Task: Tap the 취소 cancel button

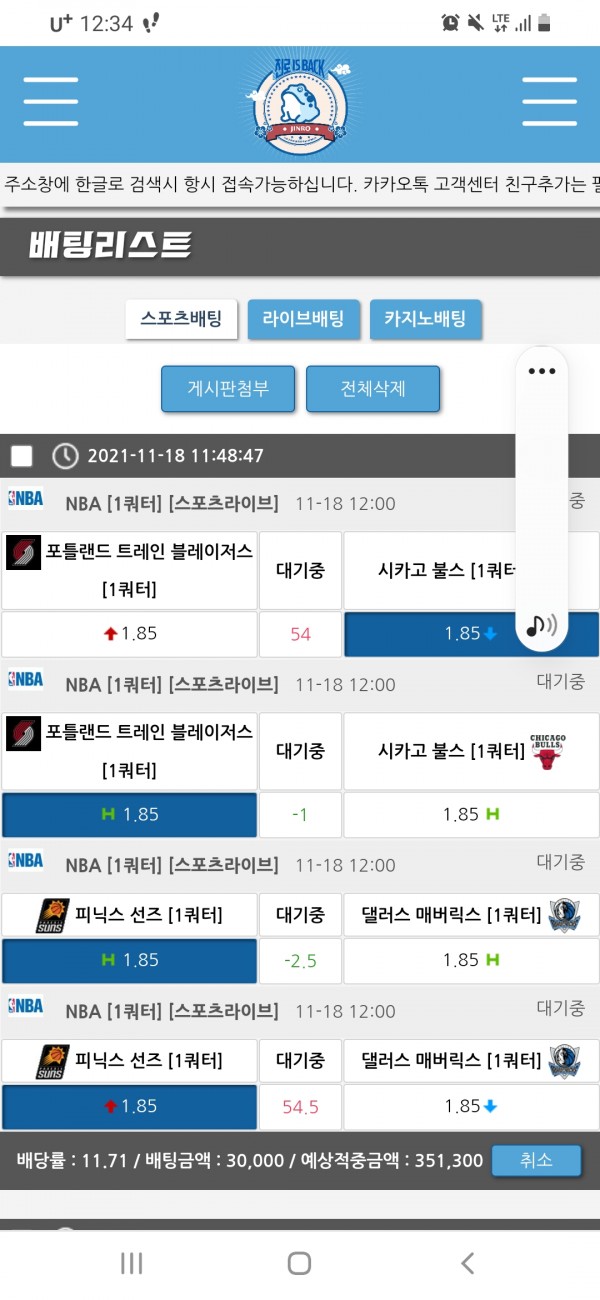Action: click(x=536, y=1160)
